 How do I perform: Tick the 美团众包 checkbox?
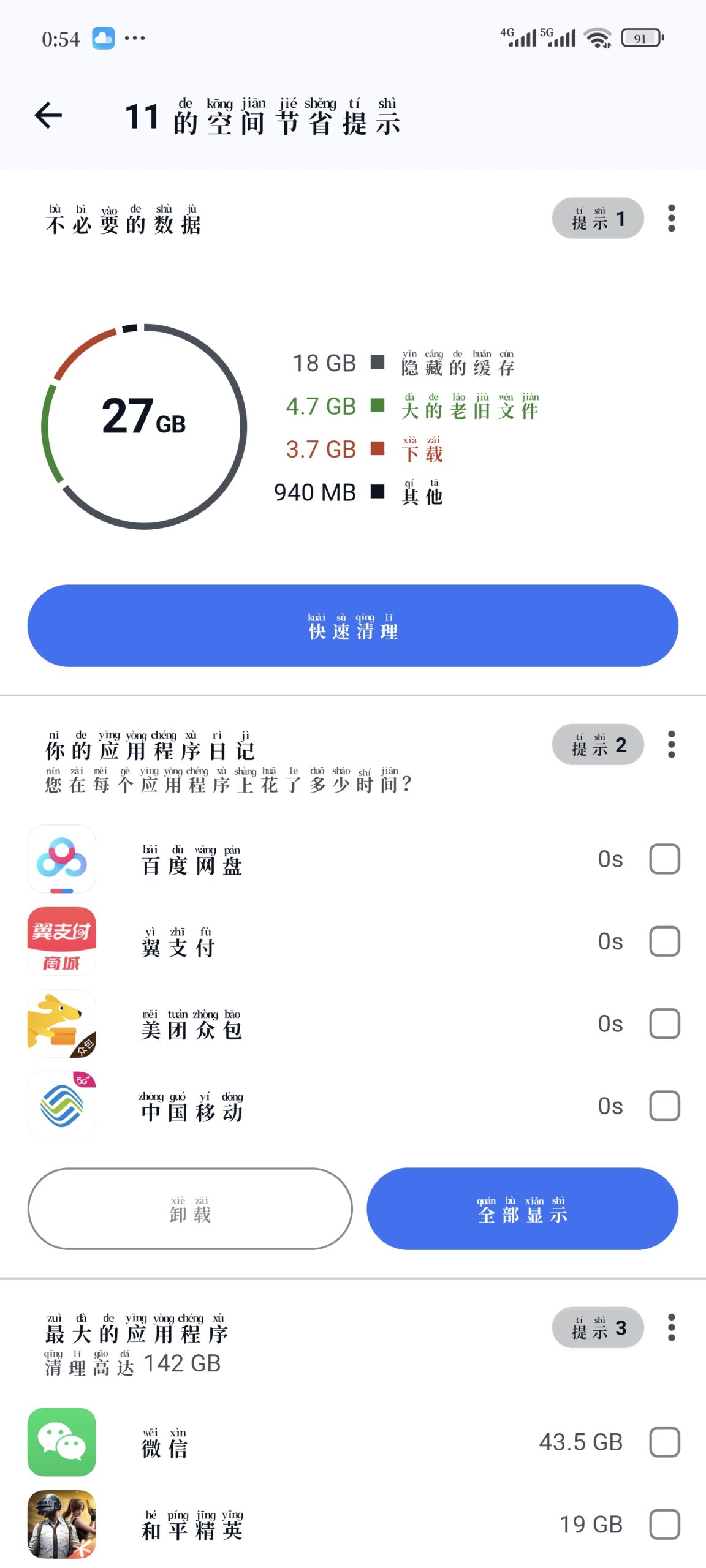(x=664, y=1023)
